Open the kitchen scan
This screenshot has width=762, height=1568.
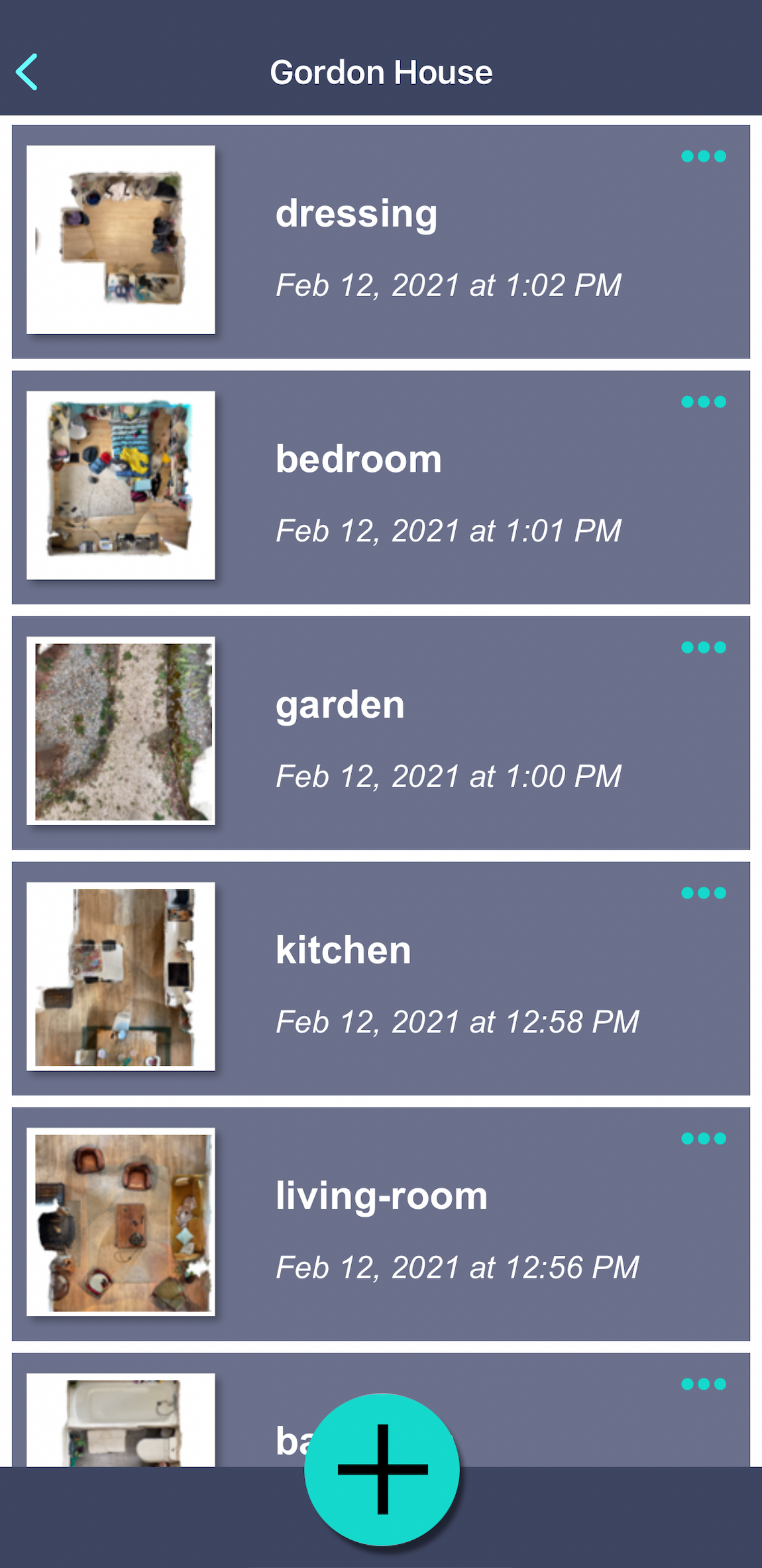point(381,978)
